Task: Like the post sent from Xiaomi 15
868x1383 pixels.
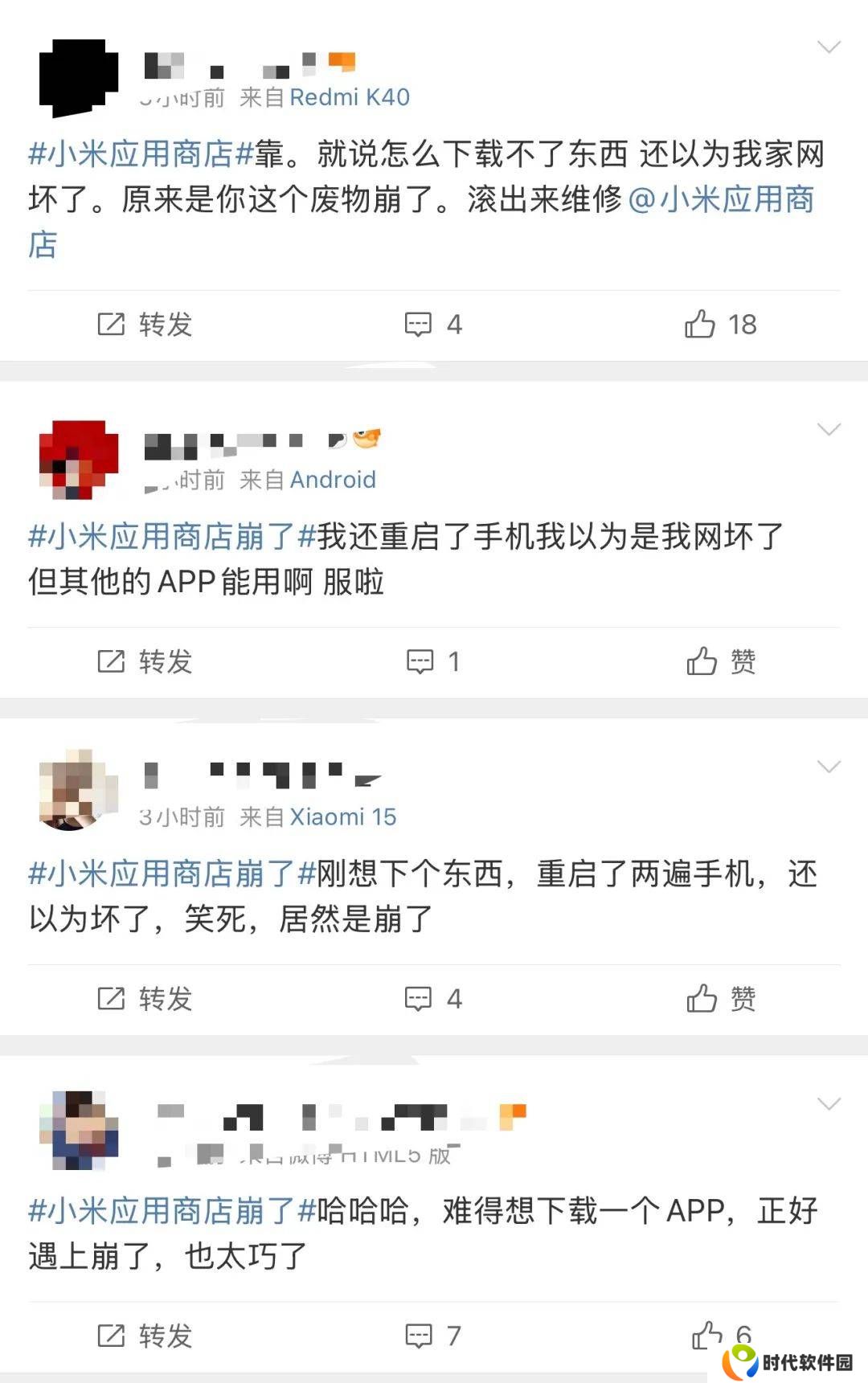Action: 720,999
